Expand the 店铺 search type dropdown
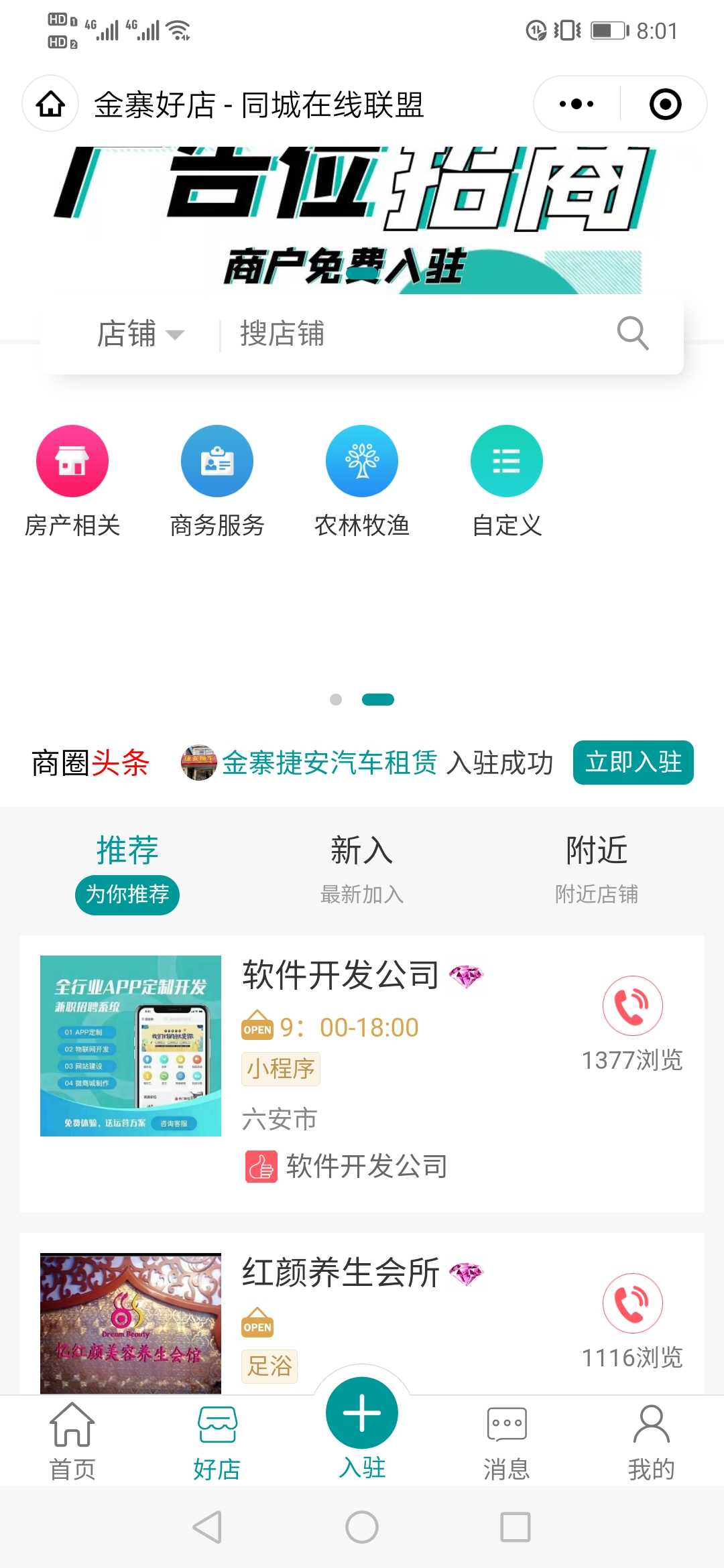The image size is (724, 1568). click(141, 334)
